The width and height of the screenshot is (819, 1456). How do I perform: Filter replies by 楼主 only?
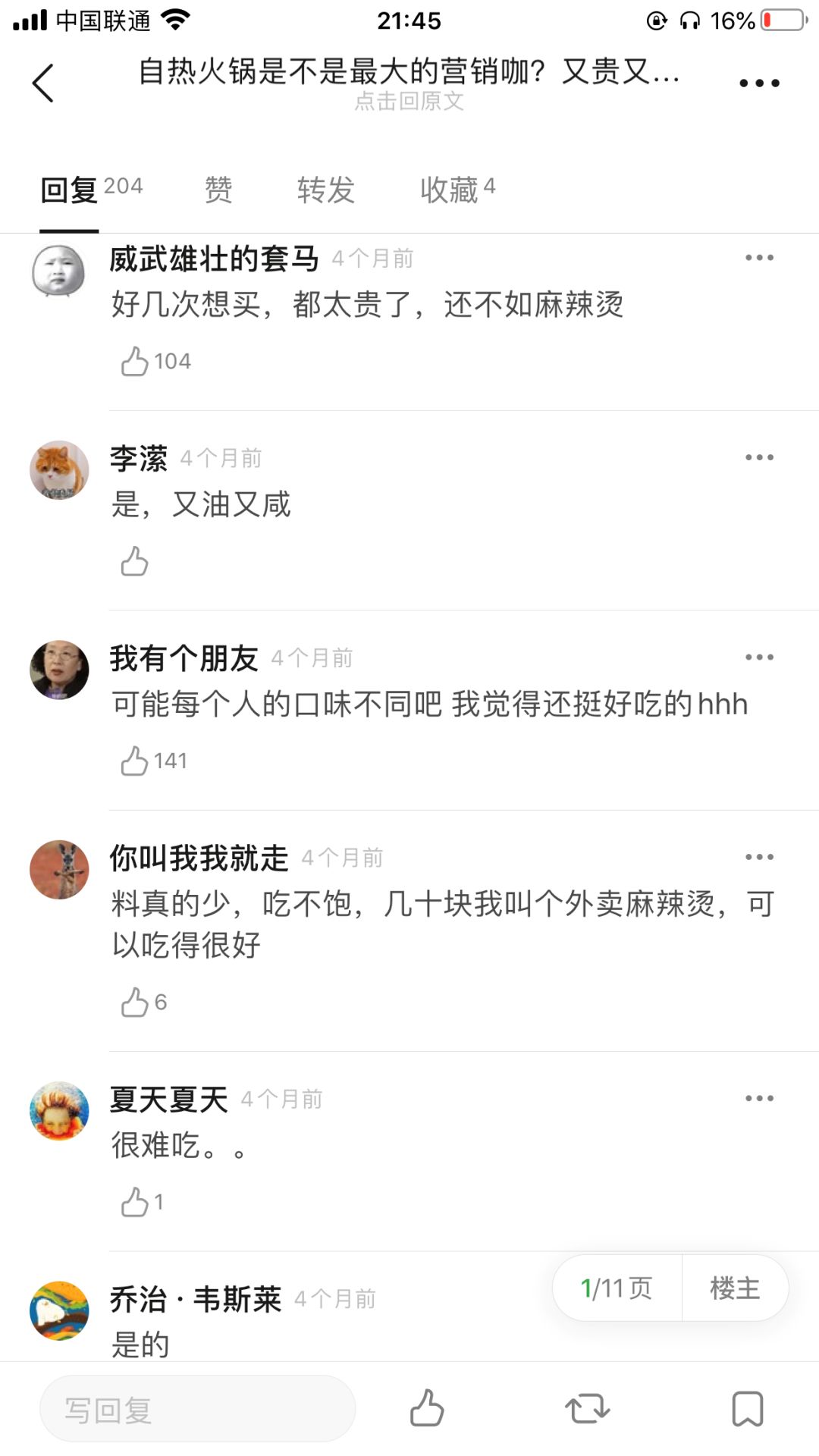[x=735, y=1288]
